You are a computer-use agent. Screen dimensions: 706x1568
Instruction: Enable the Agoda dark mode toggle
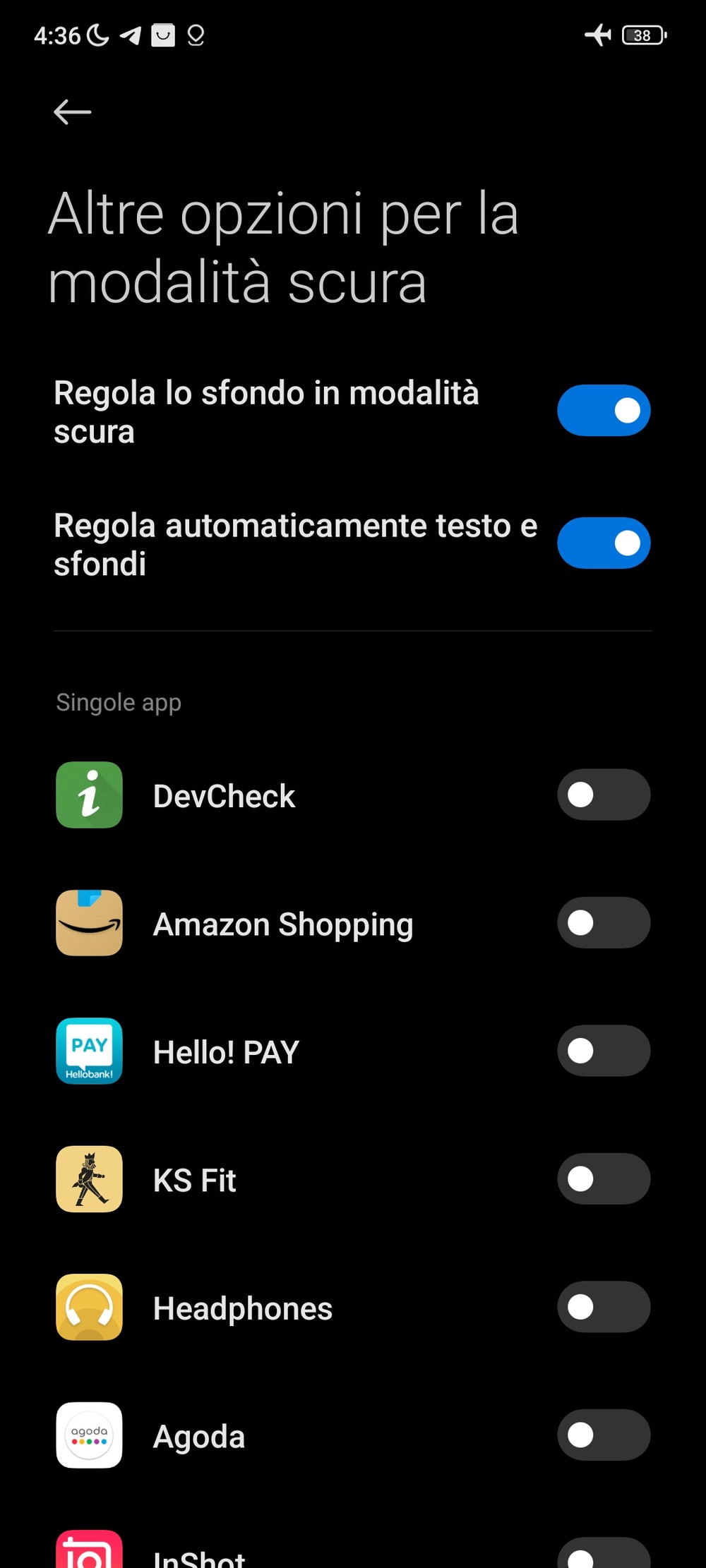click(x=604, y=1435)
